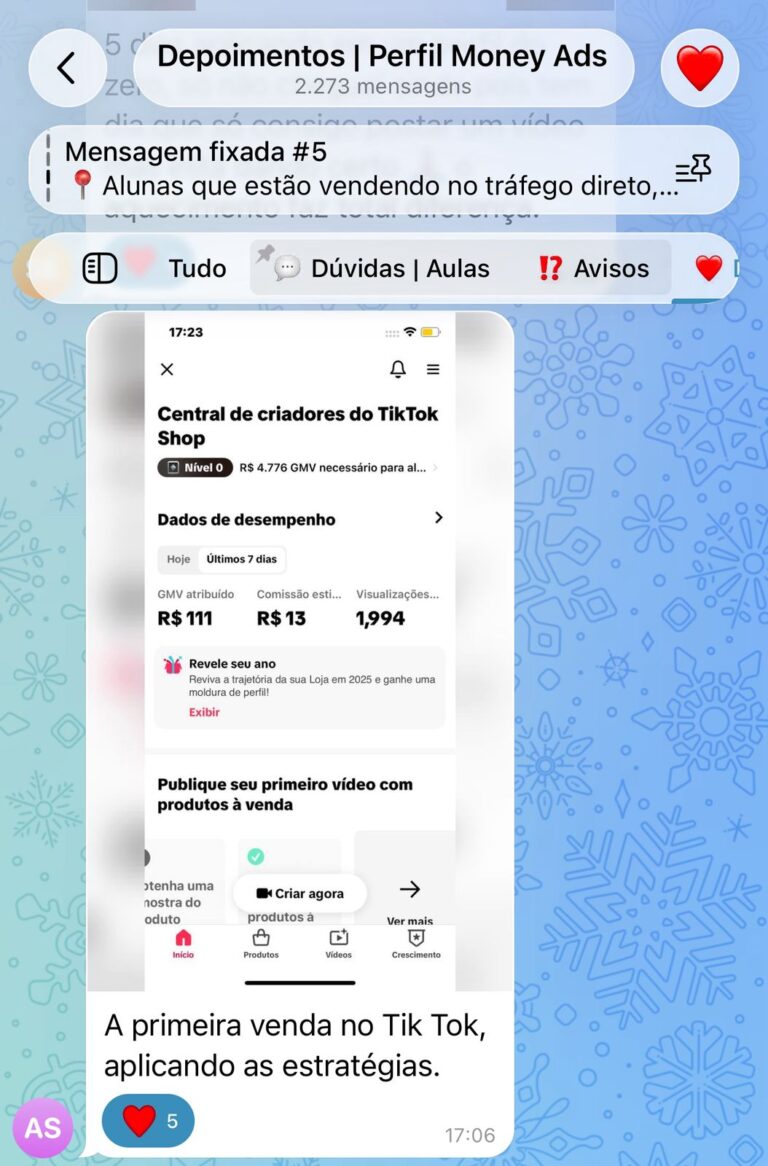
Task: Open the AS sender profile avatar
Action: (x=42, y=1128)
